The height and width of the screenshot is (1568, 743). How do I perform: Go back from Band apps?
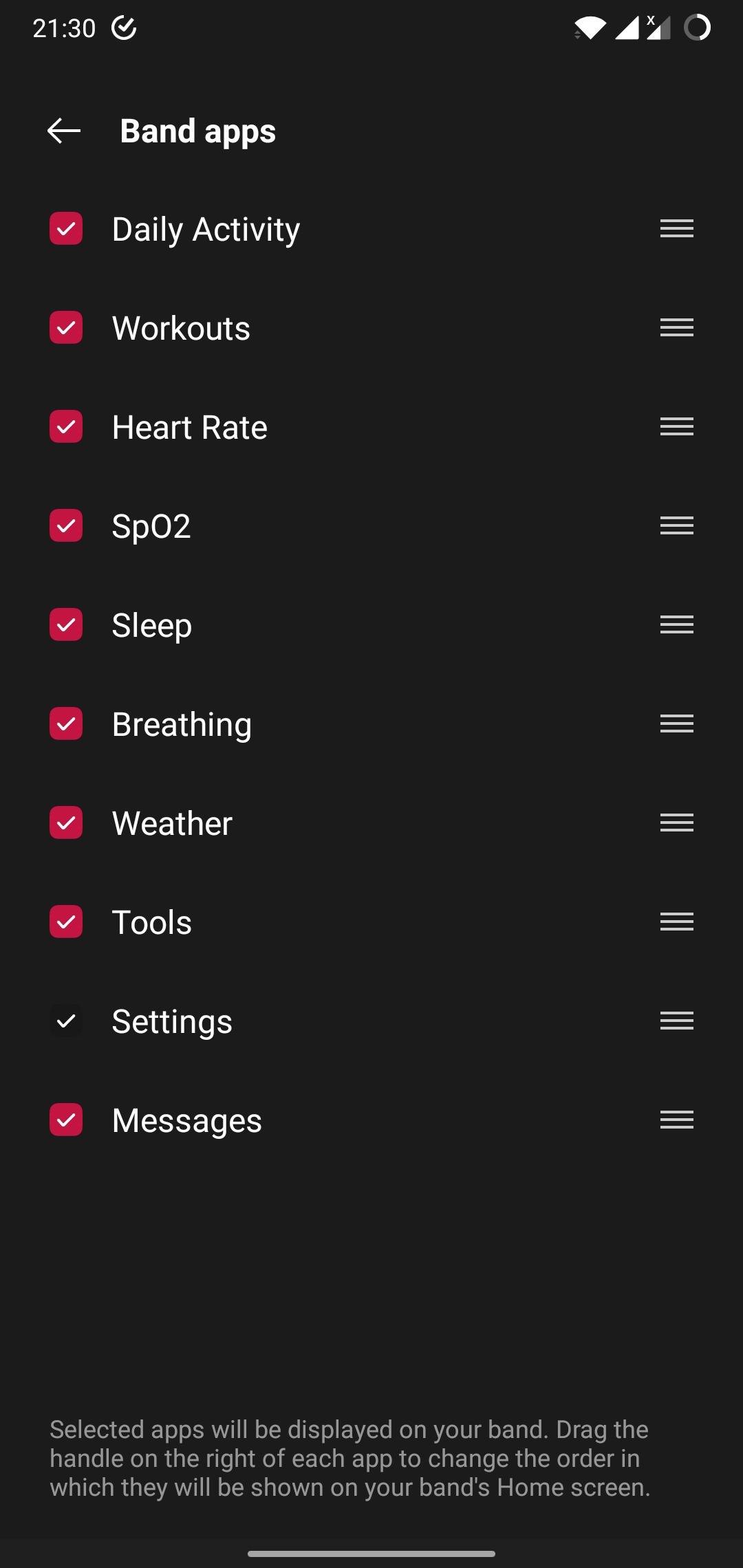tap(64, 131)
